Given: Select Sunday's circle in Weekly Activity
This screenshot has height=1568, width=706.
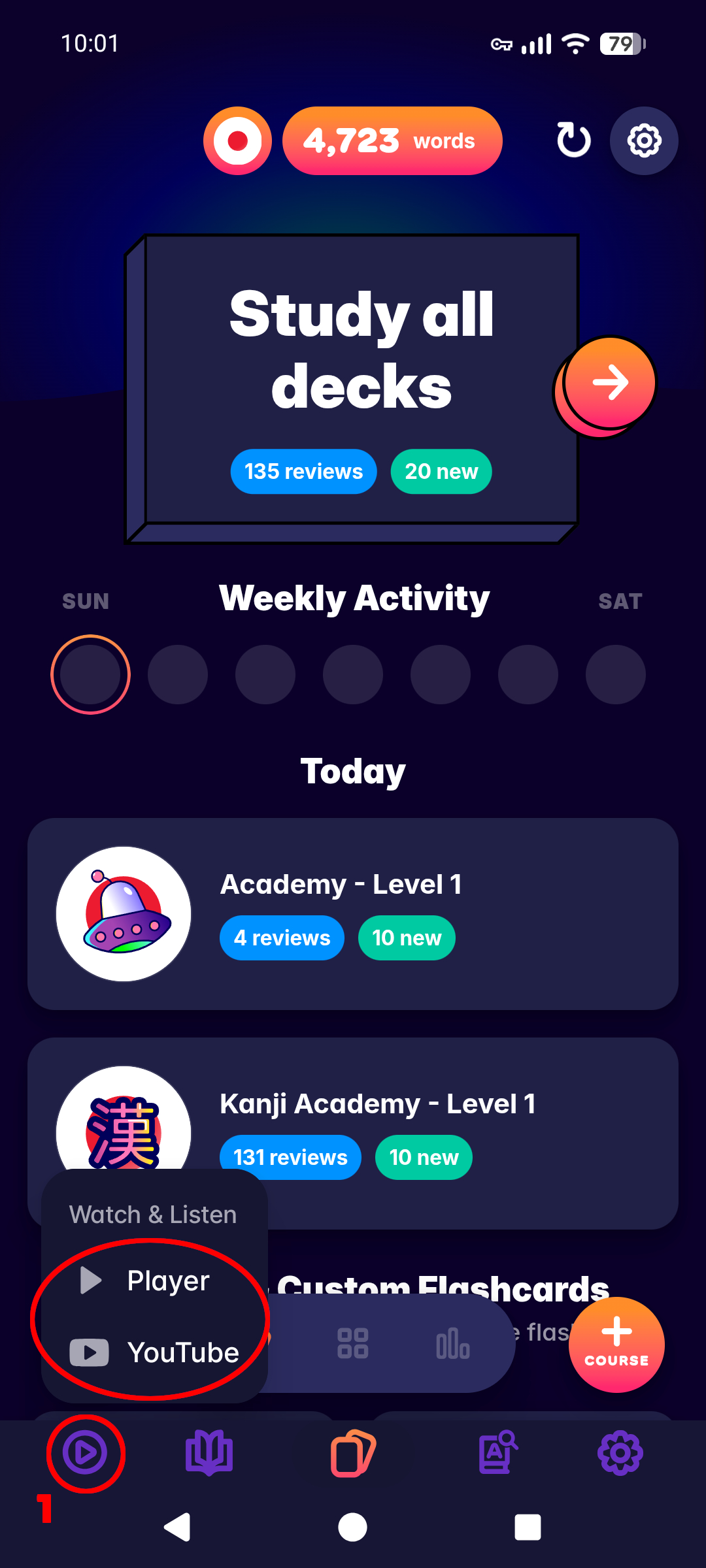Looking at the screenshot, I should pyautogui.click(x=90, y=674).
